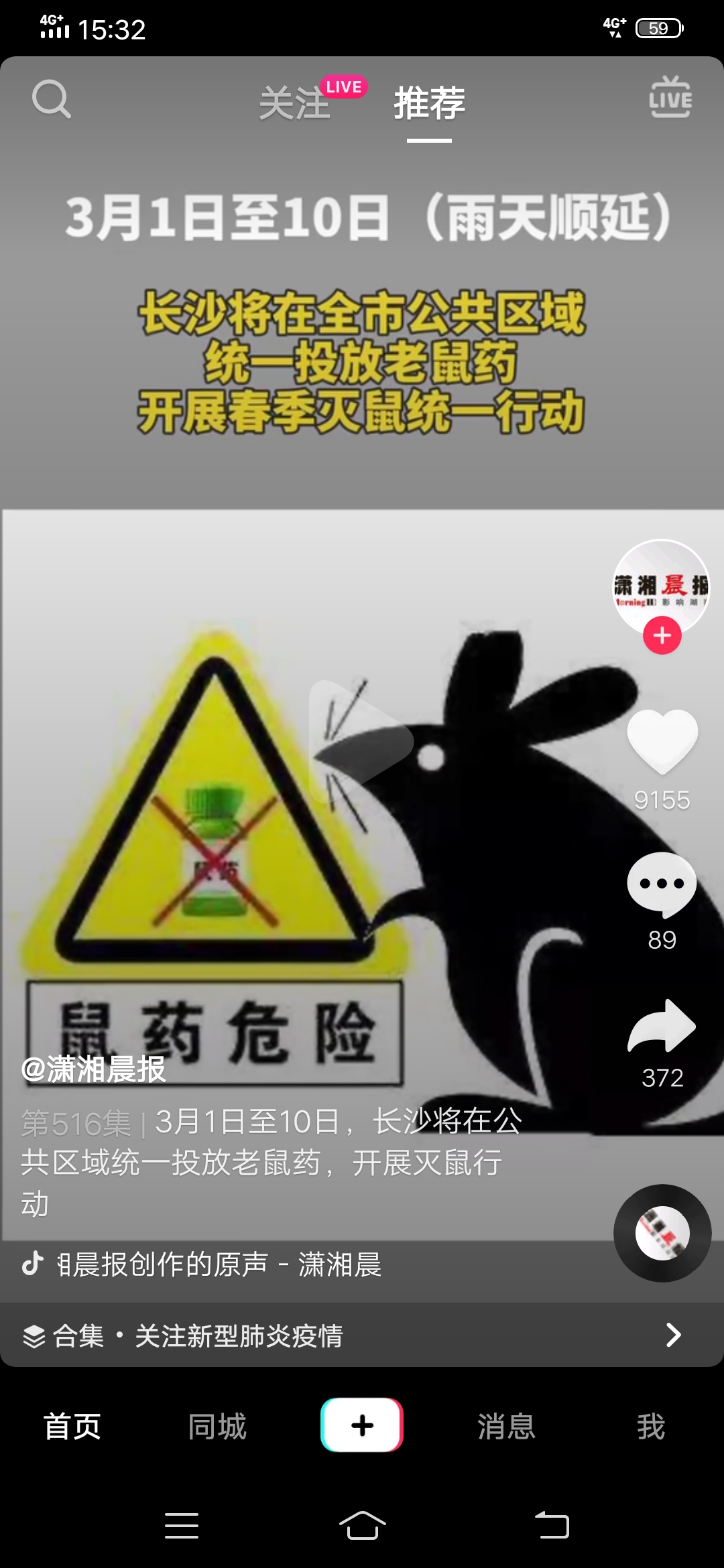The image size is (724, 1568).
Task: Go to the 首页 tab
Action: tap(72, 1426)
